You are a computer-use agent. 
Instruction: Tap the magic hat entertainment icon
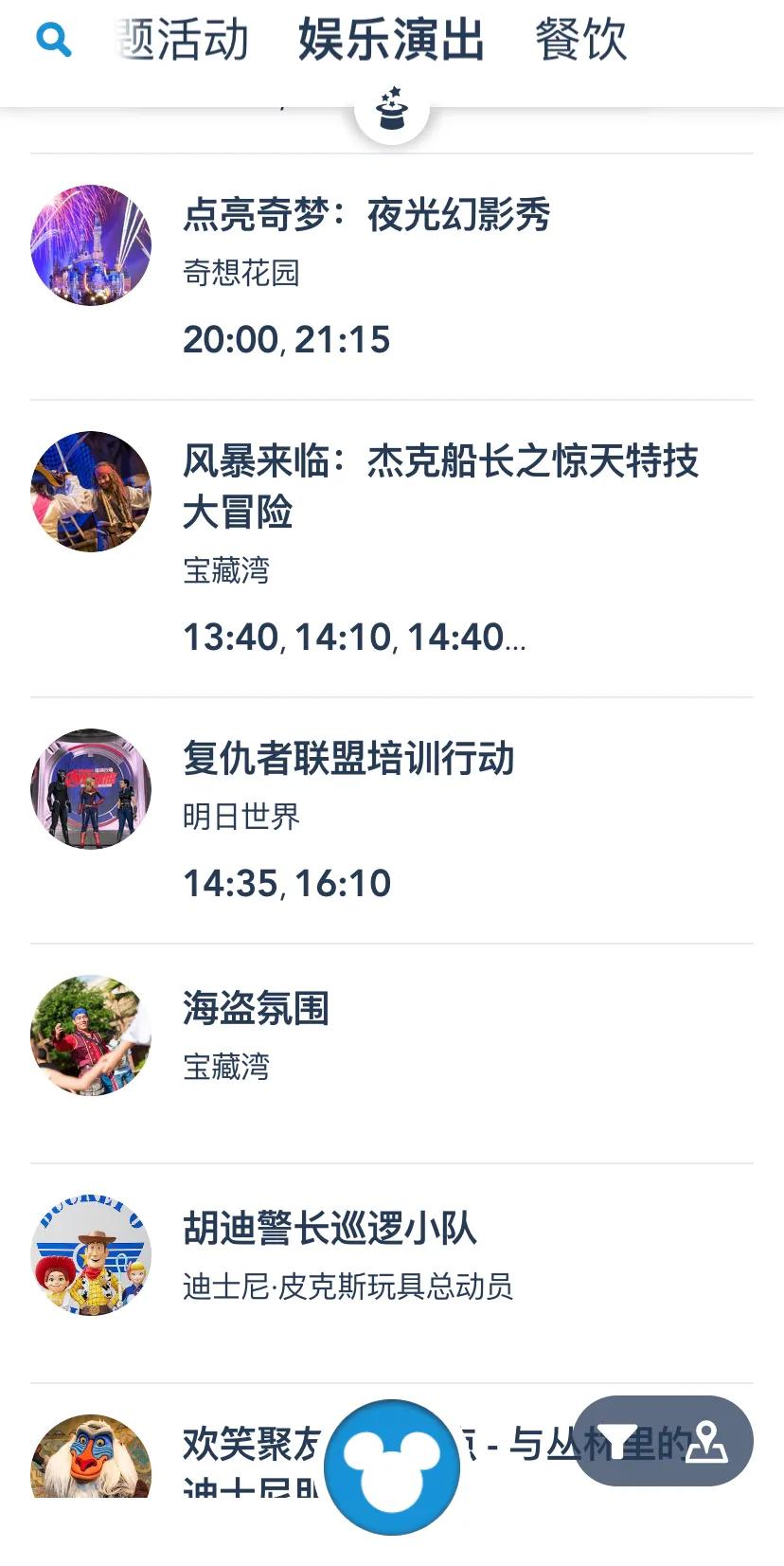(x=392, y=107)
